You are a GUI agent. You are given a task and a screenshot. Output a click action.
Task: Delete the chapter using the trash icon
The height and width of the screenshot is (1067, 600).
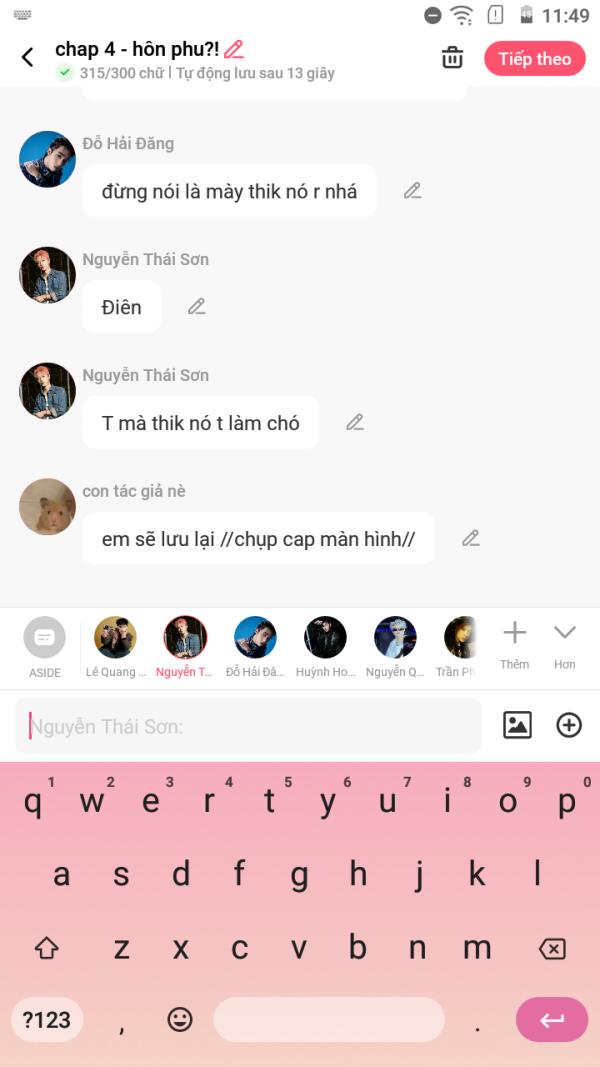(452, 59)
